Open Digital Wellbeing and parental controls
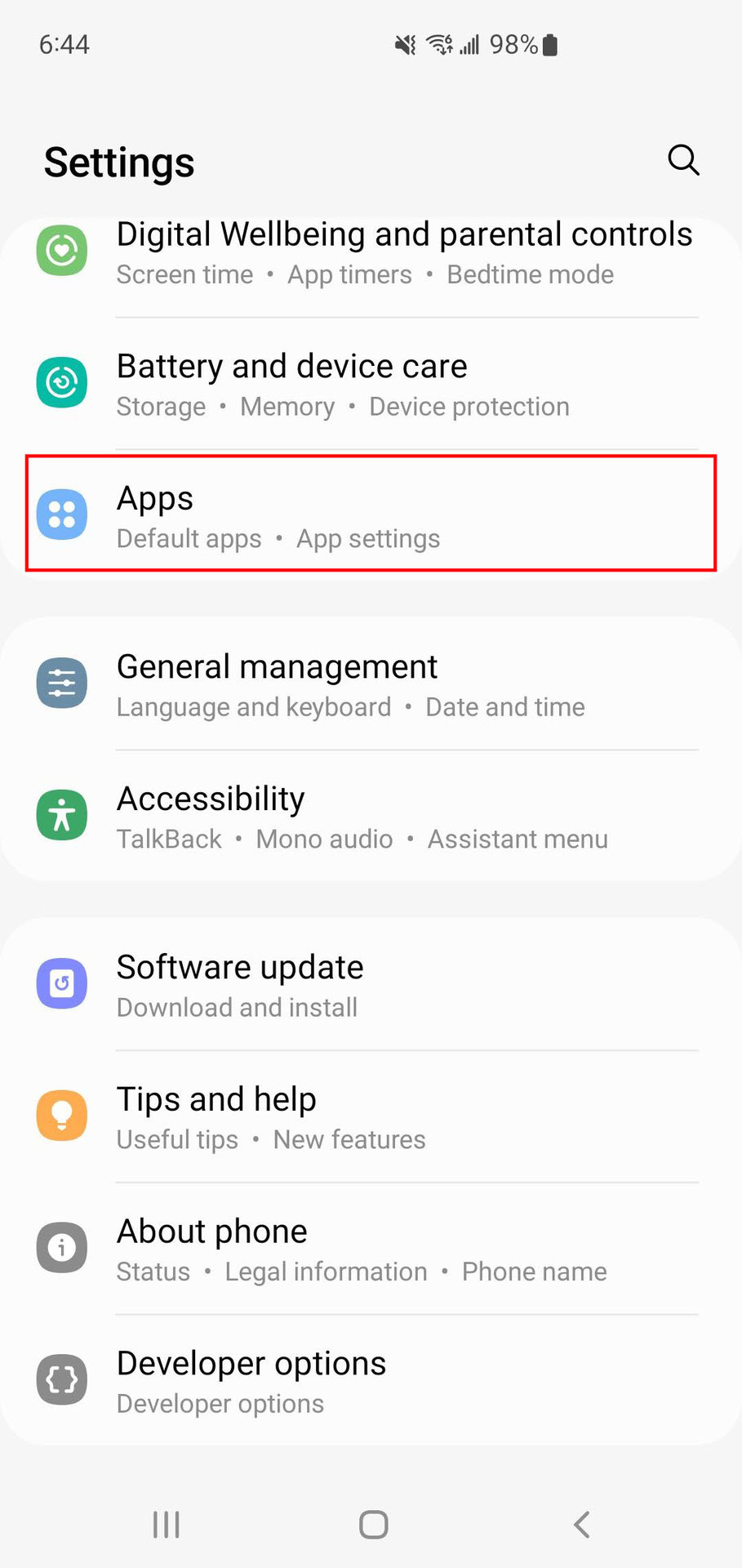Viewport: 742px width, 1568px height. (403, 252)
